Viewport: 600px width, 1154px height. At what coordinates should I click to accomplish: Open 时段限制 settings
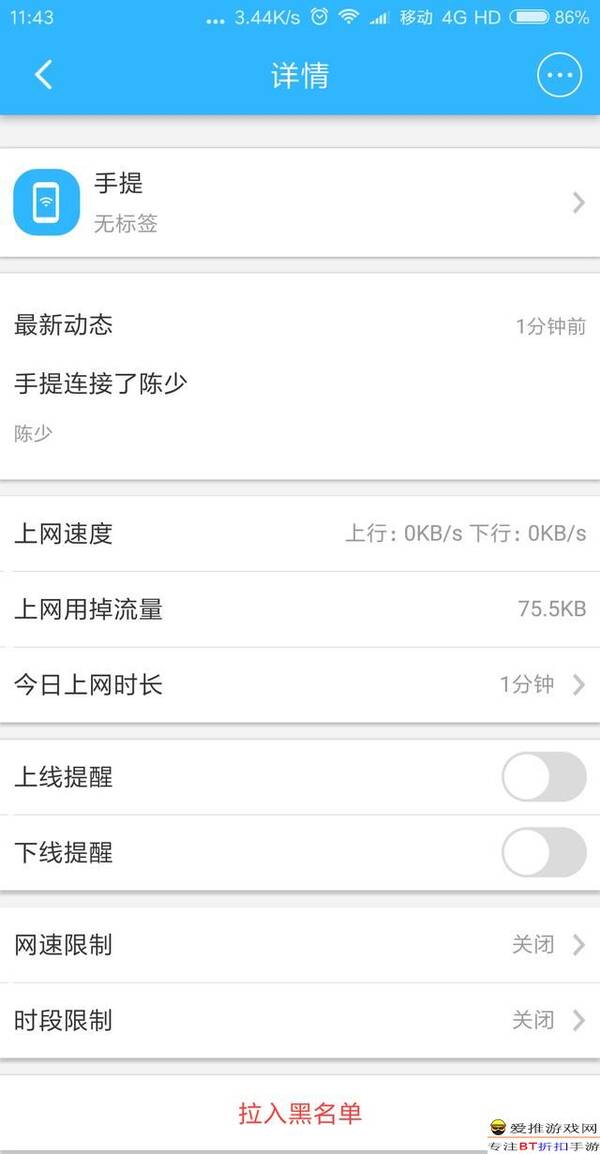click(x=300, y=1020)
